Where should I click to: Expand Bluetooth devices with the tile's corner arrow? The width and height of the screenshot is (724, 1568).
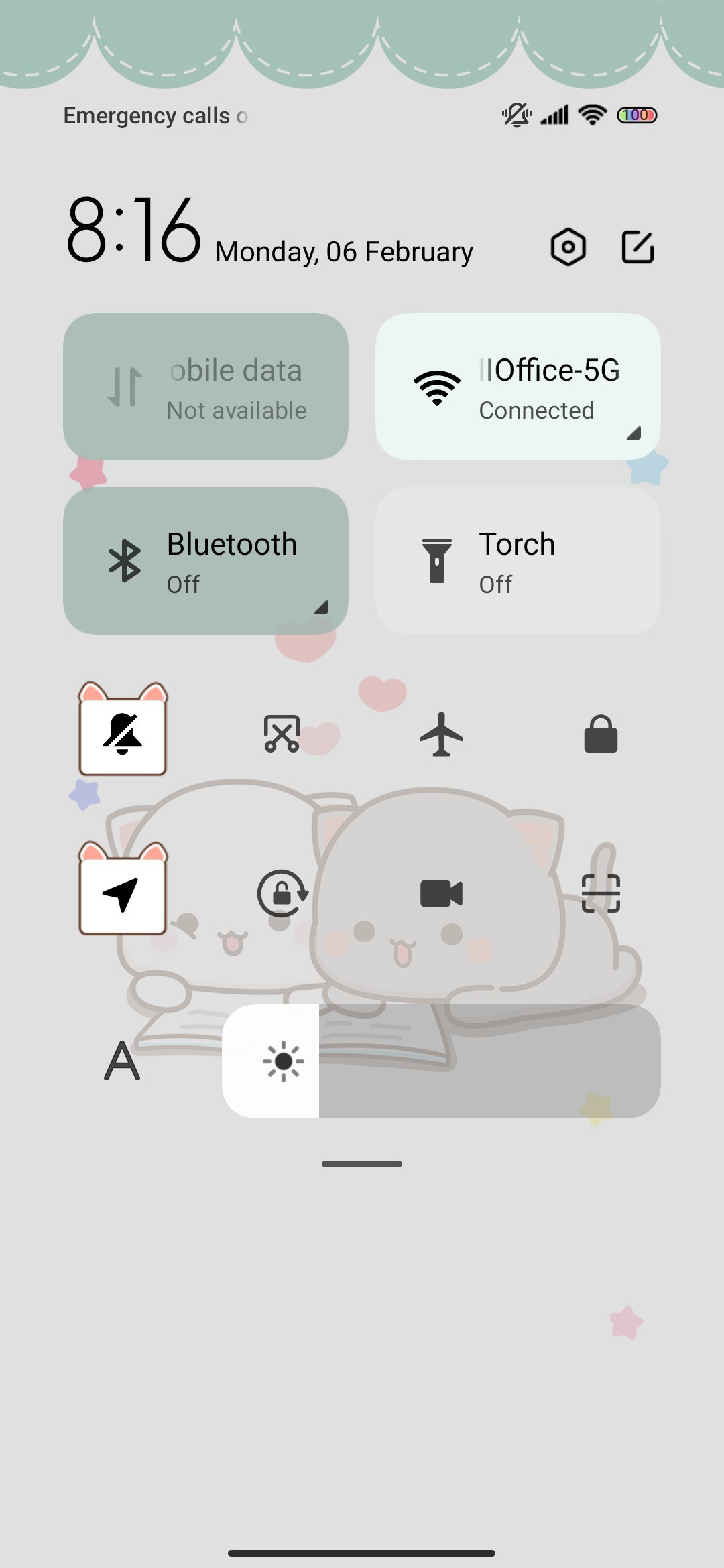321,608
